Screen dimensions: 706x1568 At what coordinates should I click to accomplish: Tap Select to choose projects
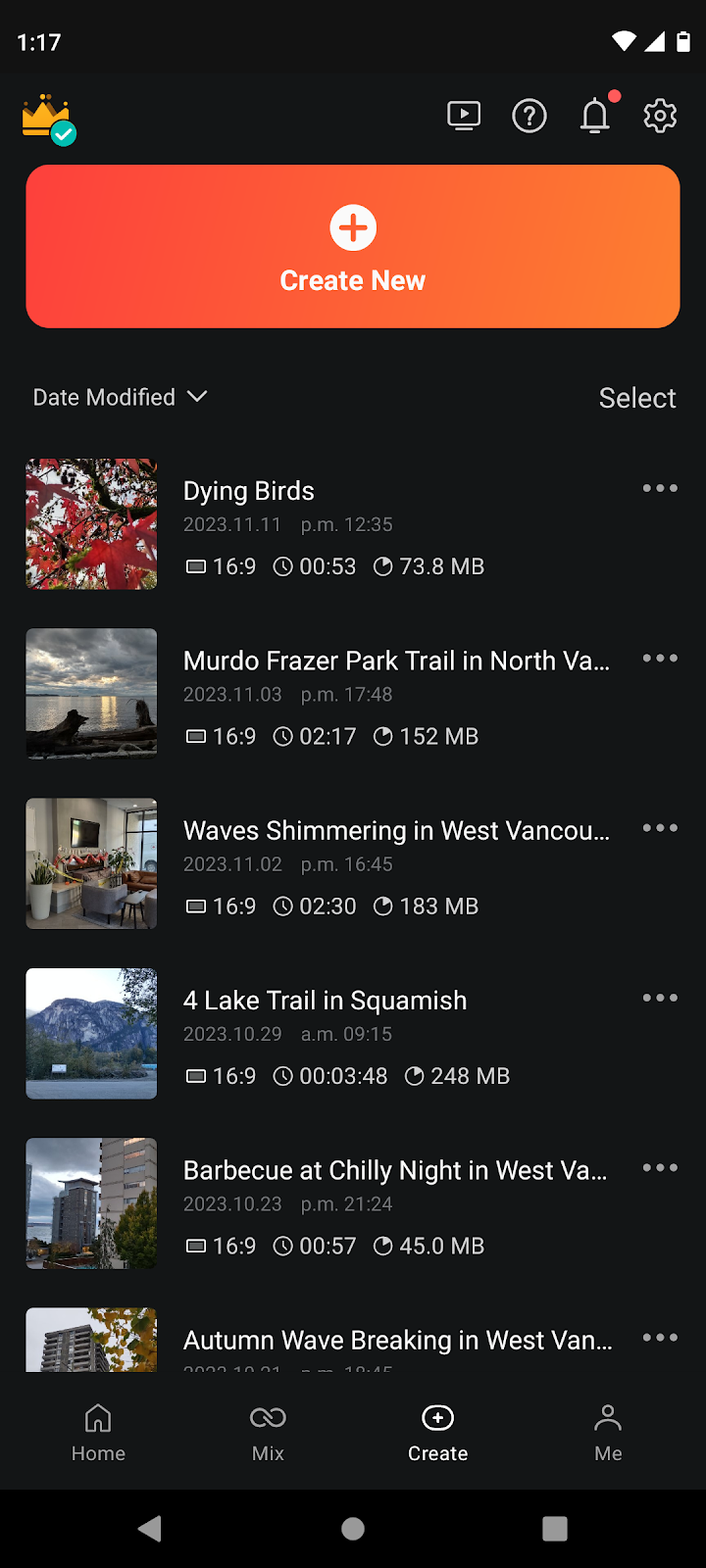point(637,398)
